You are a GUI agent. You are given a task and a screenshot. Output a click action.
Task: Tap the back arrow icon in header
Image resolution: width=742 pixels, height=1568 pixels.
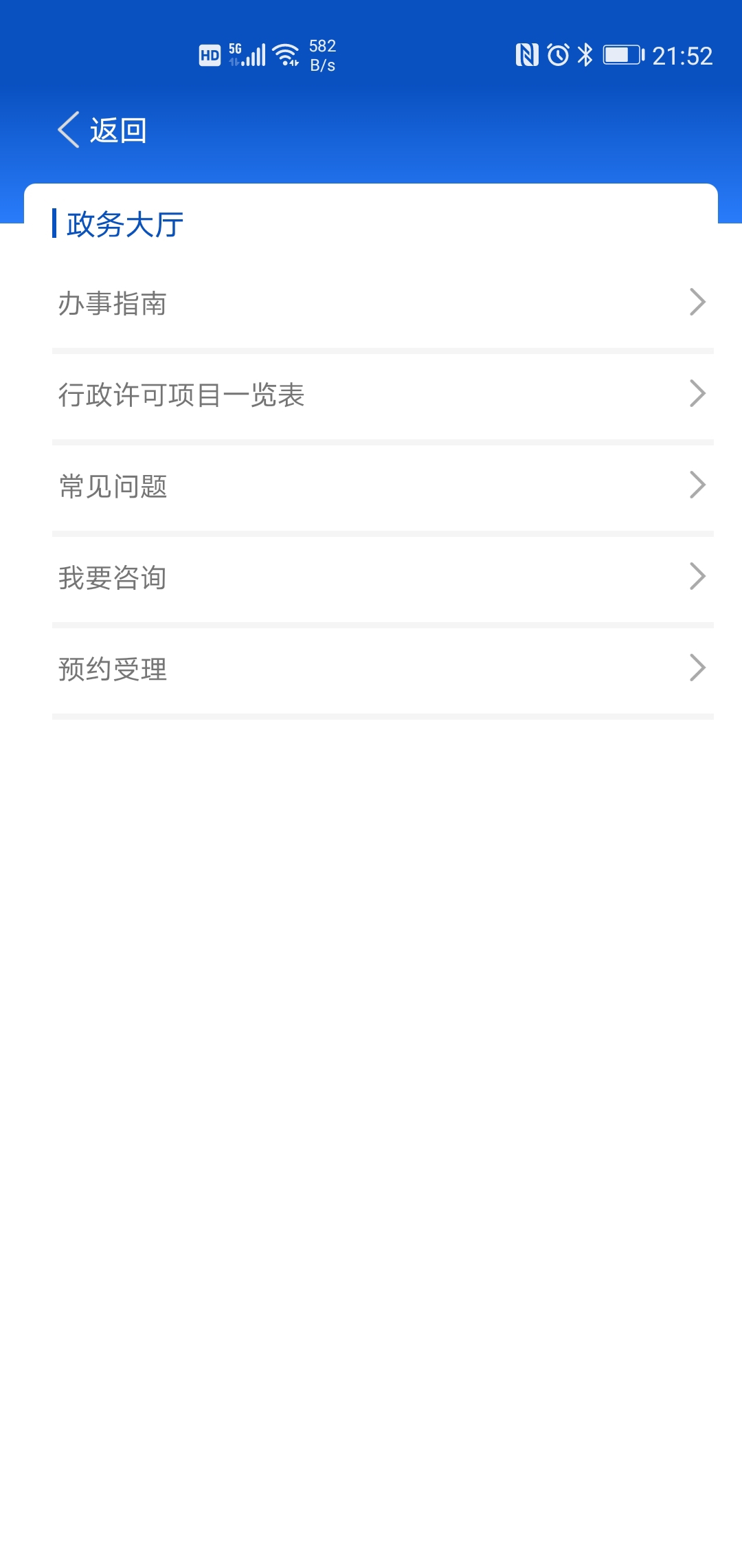[67, 129]
